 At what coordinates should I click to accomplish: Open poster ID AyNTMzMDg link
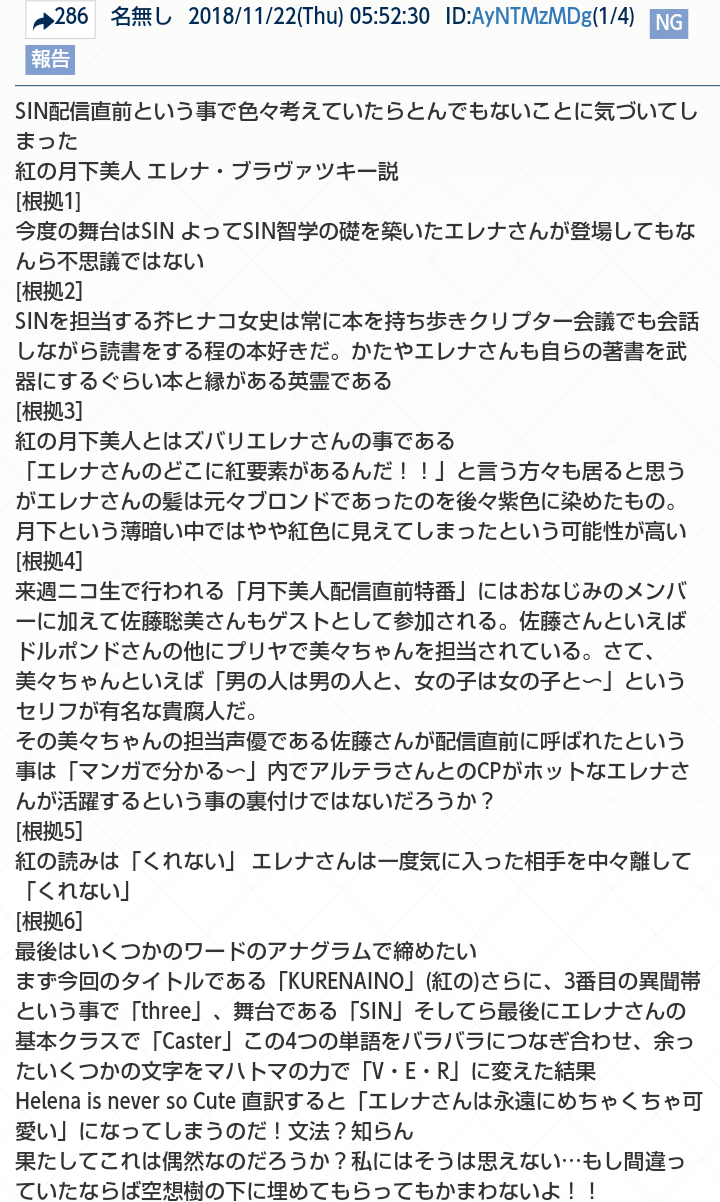tap(535, 17)
